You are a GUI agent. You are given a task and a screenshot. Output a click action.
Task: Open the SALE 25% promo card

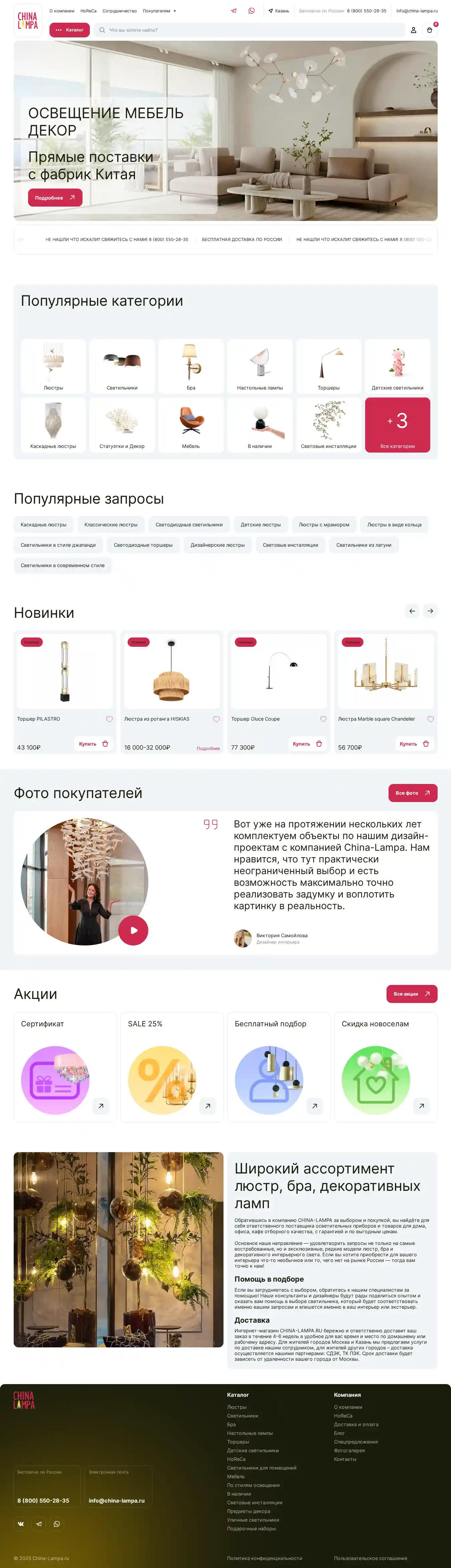172,1066
